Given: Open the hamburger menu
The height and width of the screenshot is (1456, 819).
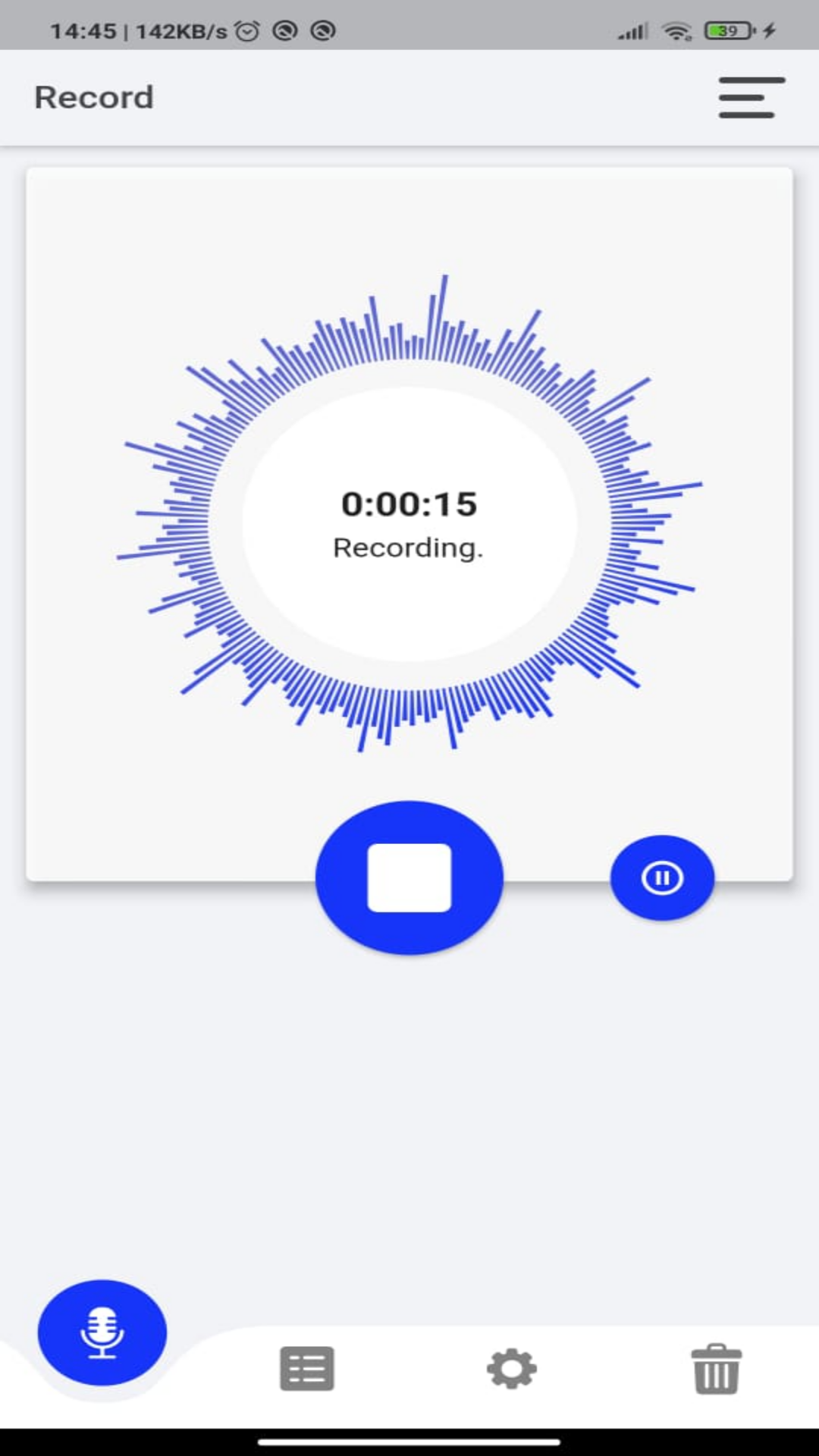Looking at the screenshot, I should click(x=752, y=97).
